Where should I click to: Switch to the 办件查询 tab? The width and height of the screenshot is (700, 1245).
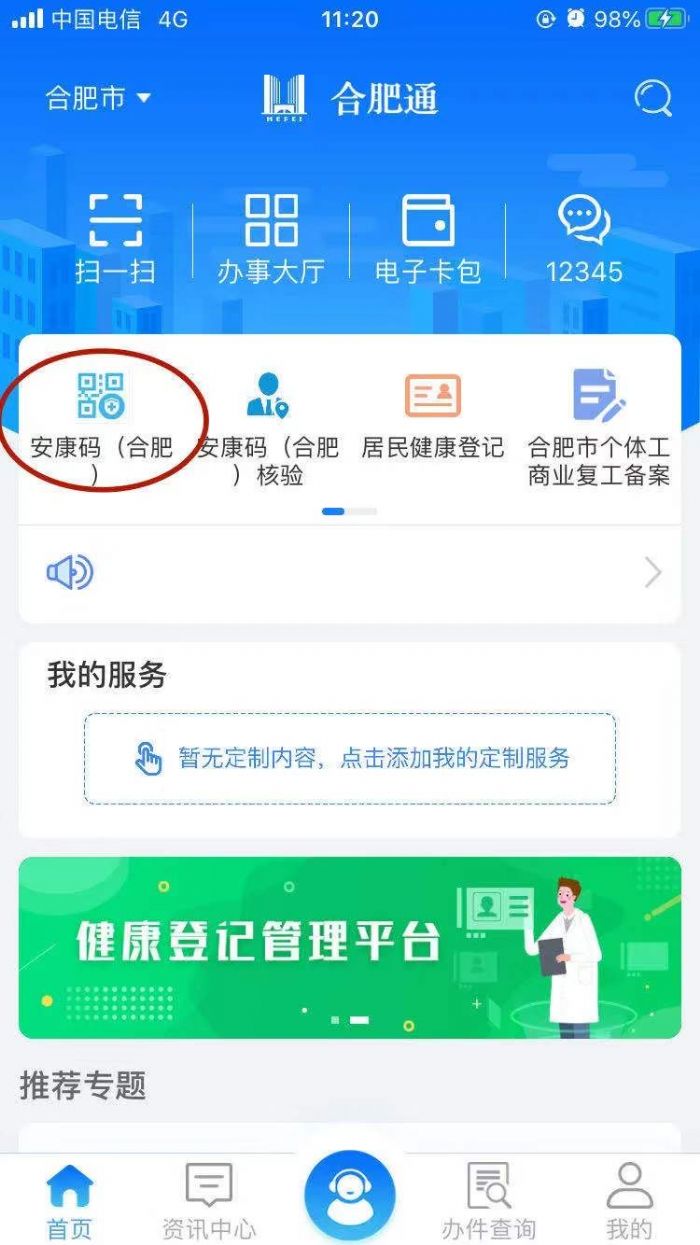489,1200
